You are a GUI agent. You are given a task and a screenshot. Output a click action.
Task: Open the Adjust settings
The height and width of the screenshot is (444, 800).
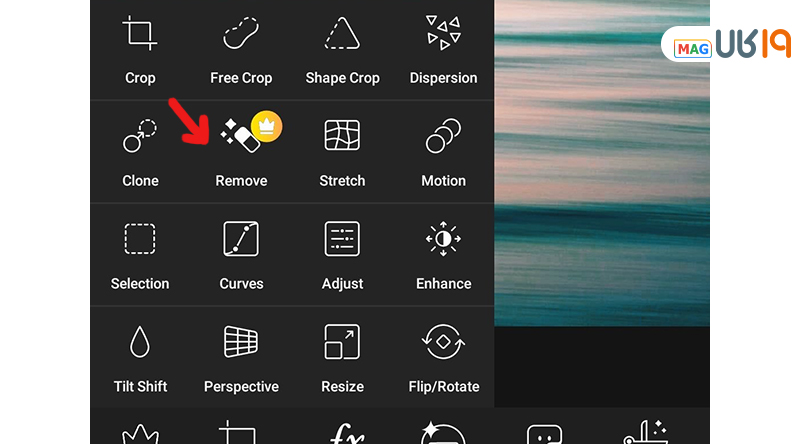coord(342,253)
